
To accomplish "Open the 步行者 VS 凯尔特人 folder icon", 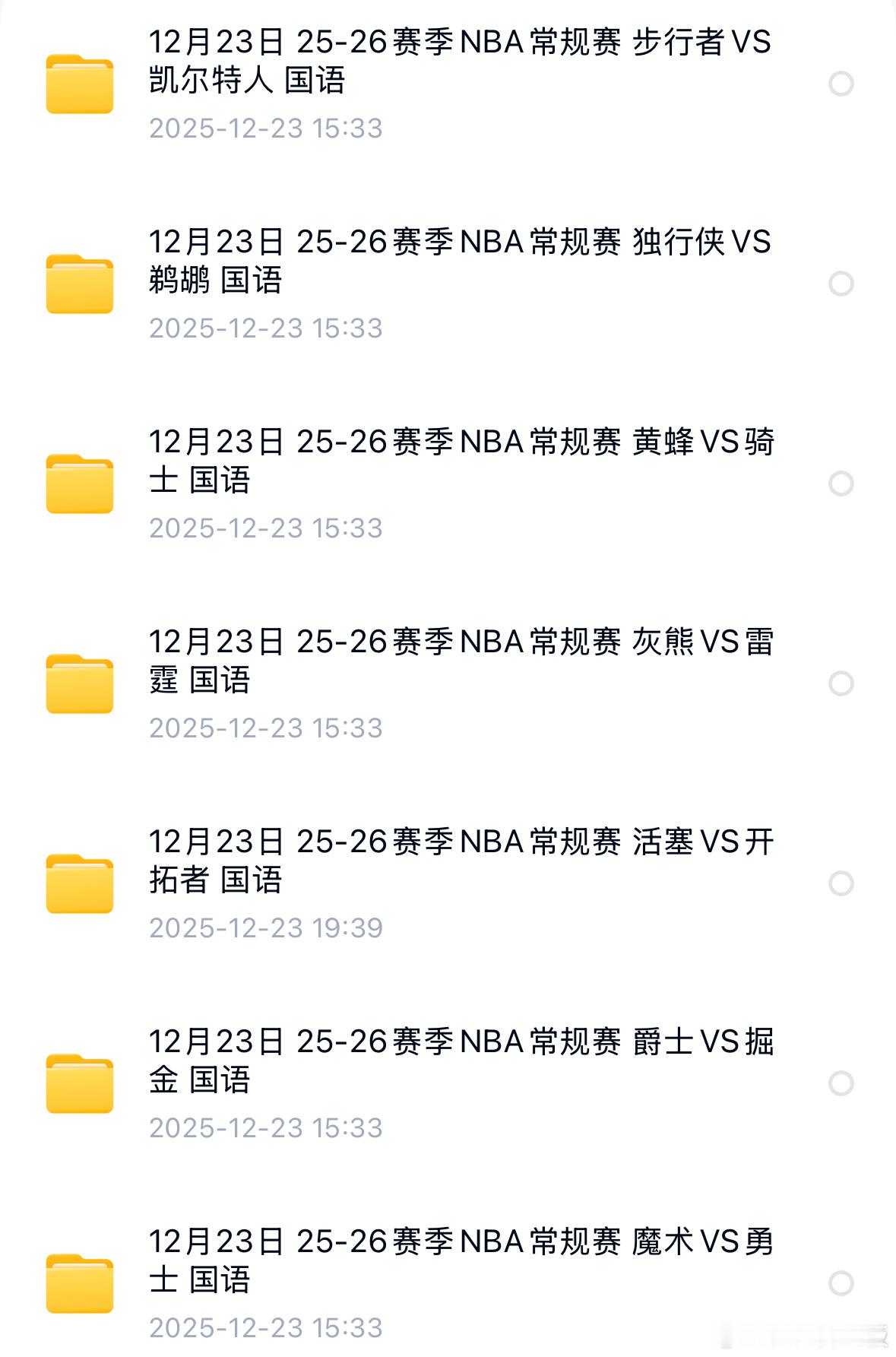I will pos(79,84).
